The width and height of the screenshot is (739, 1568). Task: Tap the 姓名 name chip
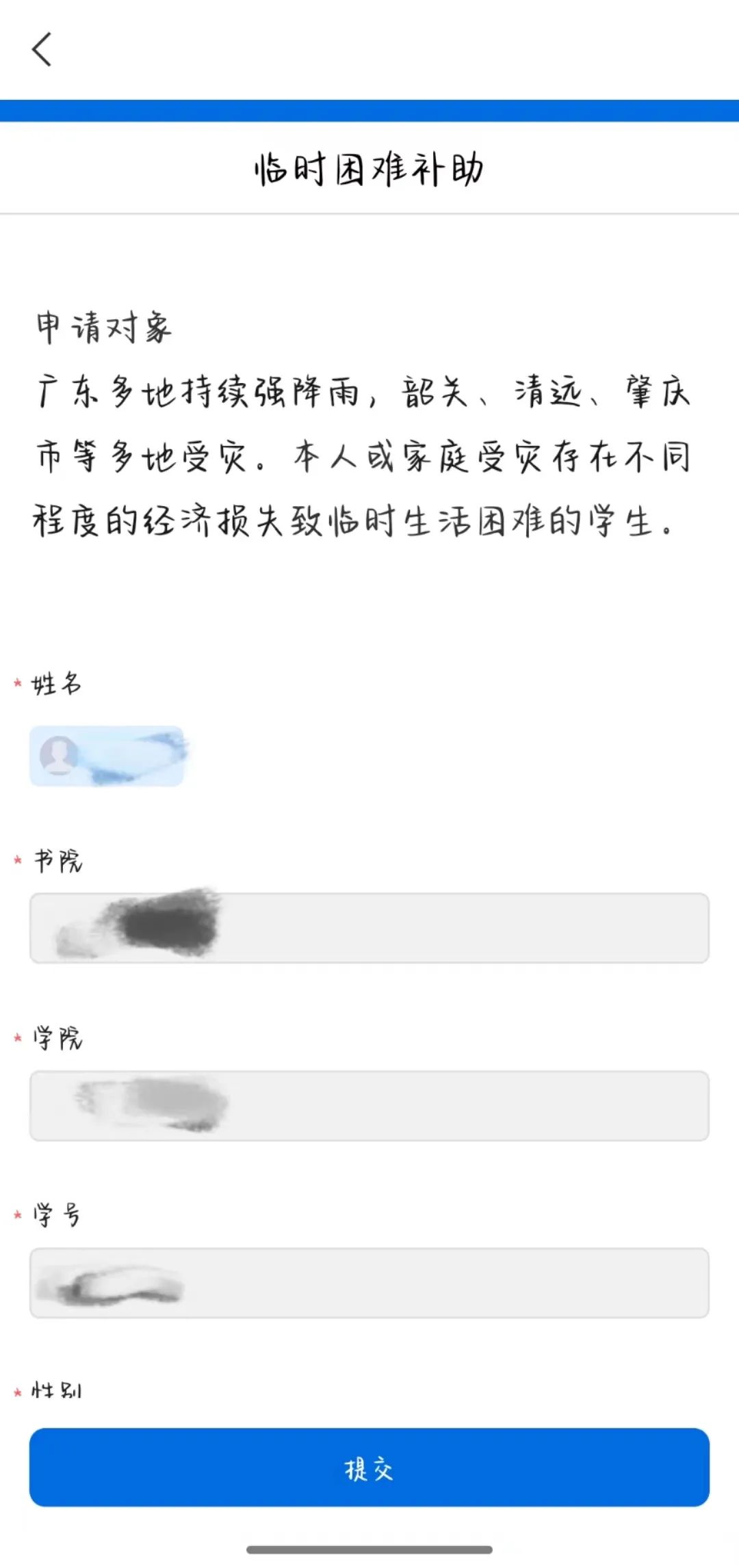point(107,756)
